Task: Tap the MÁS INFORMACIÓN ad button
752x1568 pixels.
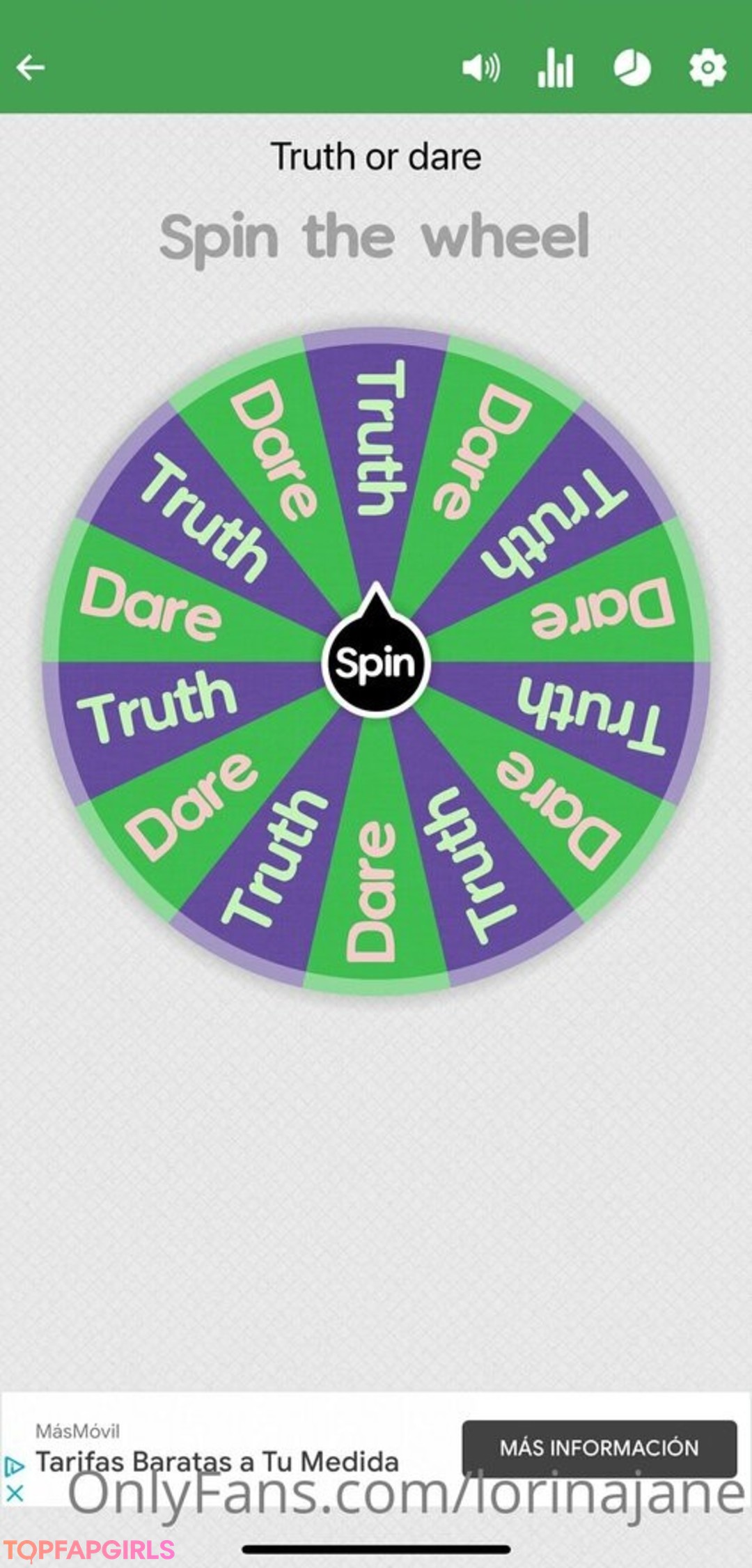Action: (599, 1448)
